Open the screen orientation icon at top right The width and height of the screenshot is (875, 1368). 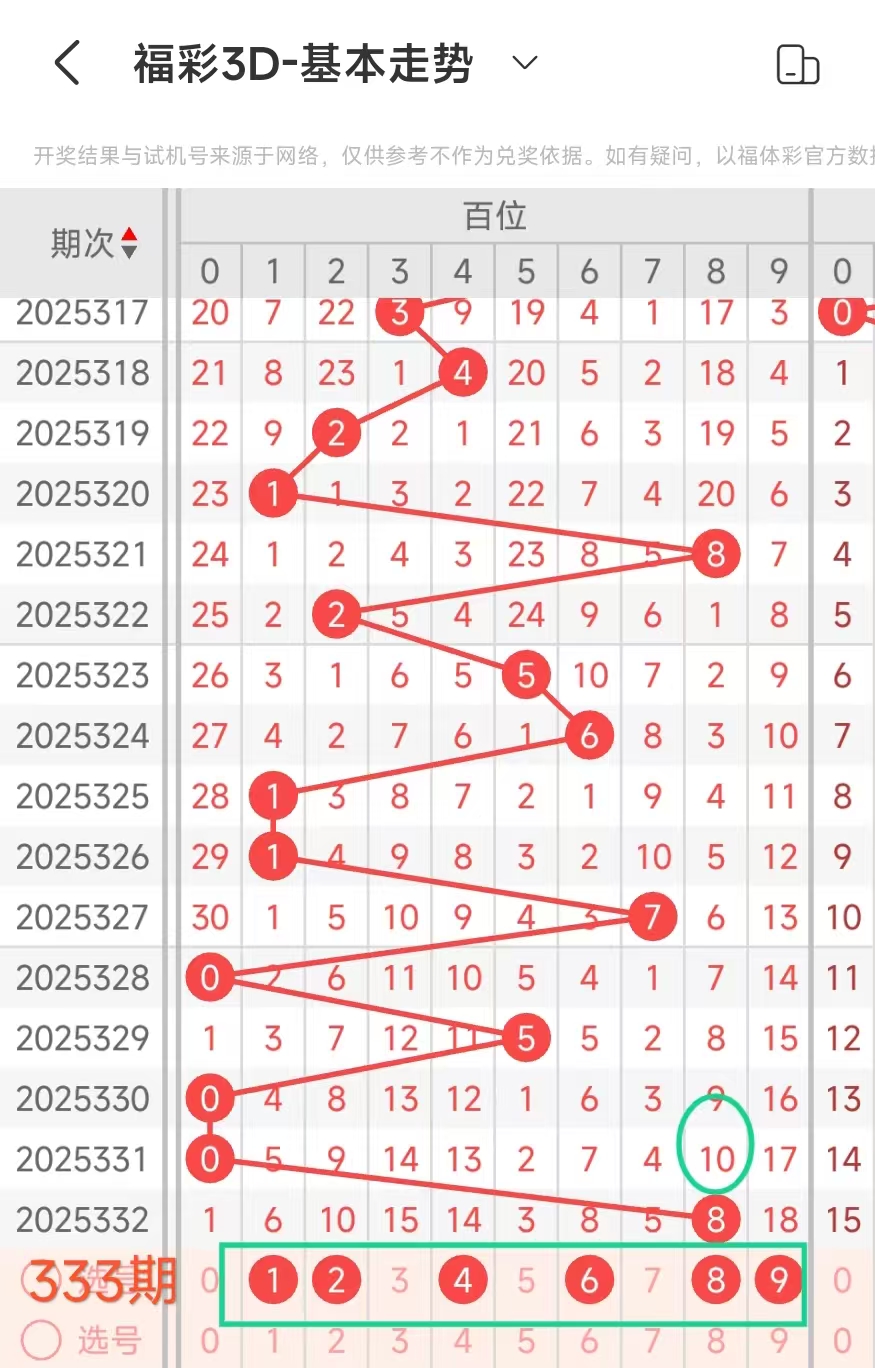point(797,65)
